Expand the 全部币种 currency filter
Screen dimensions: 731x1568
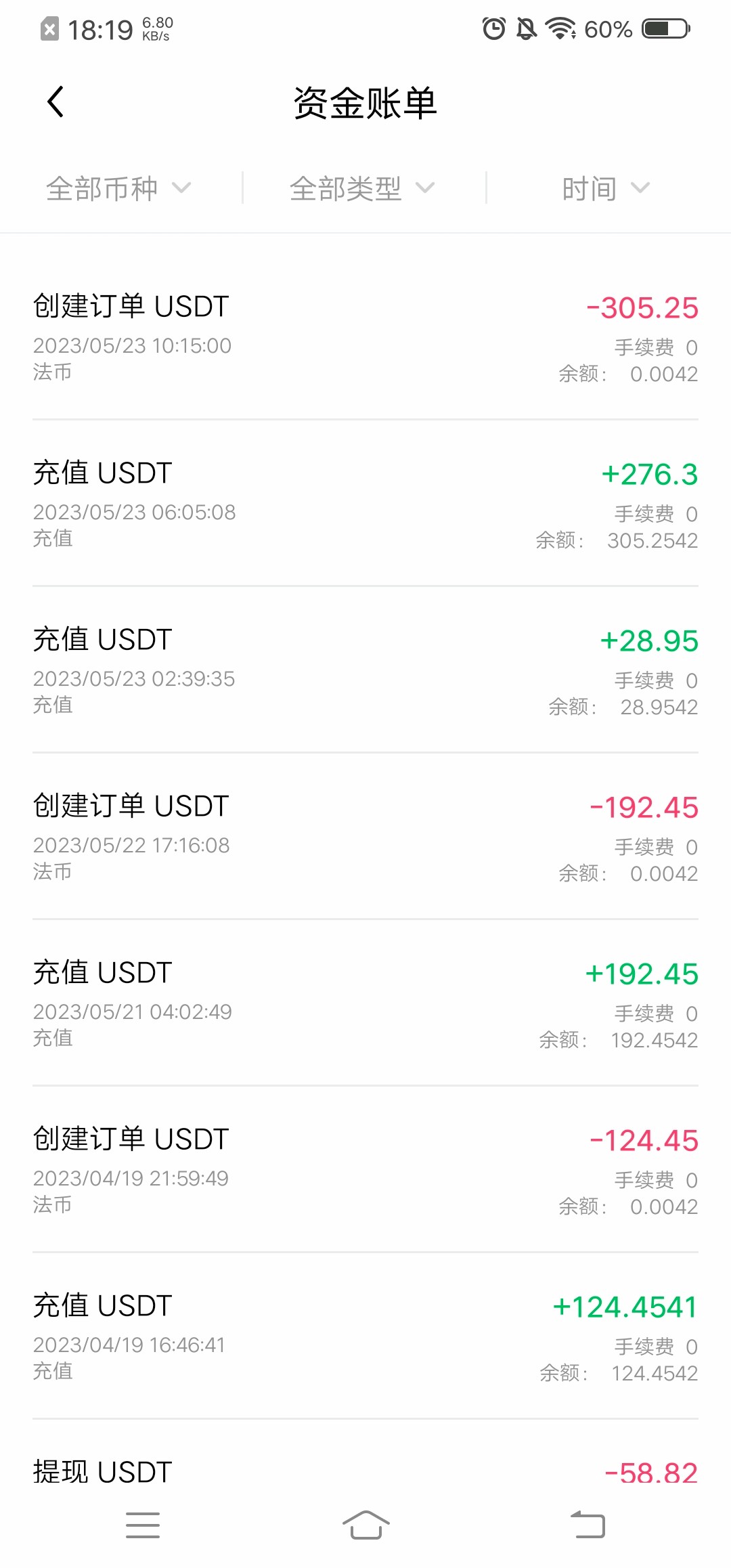[119, 188]
